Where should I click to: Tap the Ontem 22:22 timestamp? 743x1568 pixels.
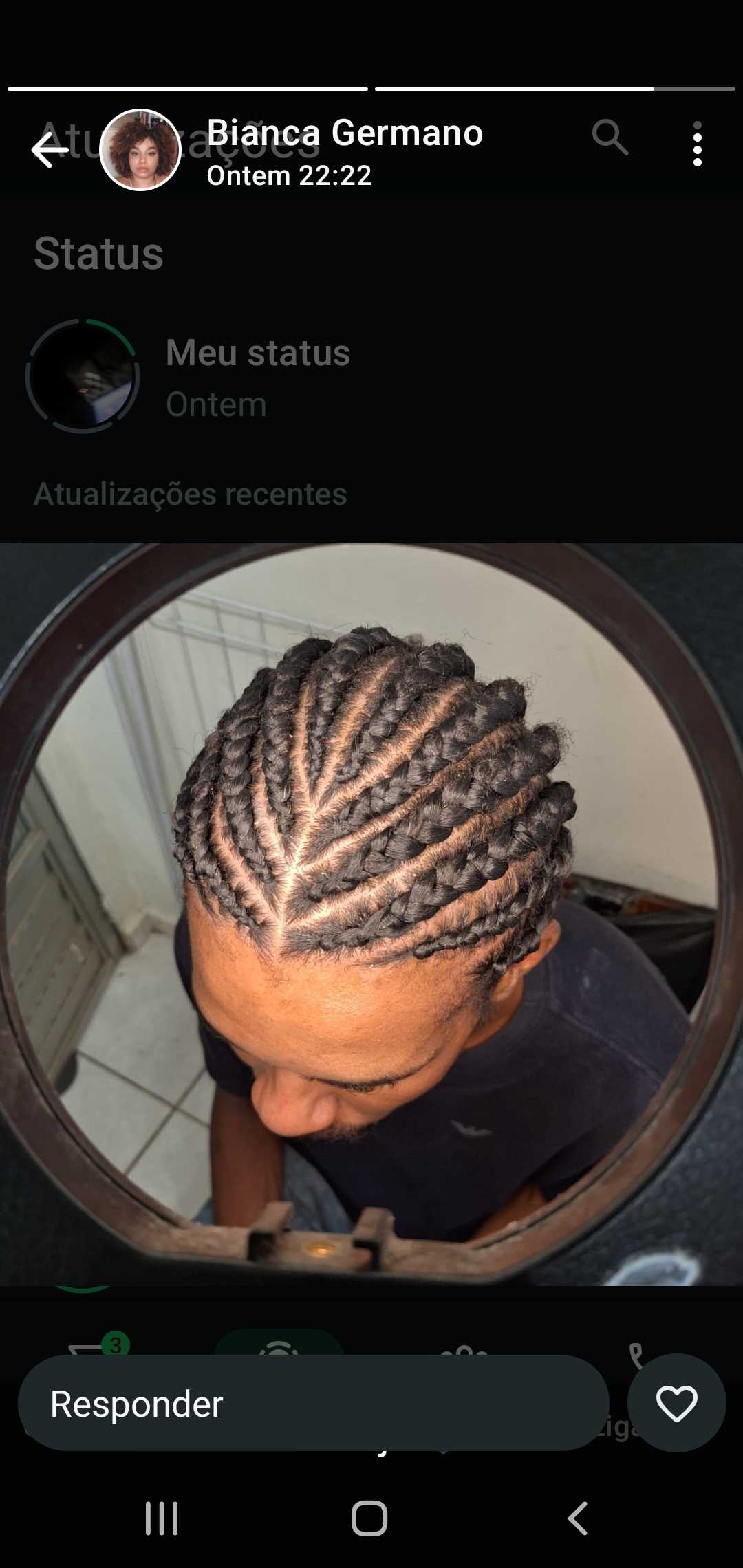click(290, 176)
